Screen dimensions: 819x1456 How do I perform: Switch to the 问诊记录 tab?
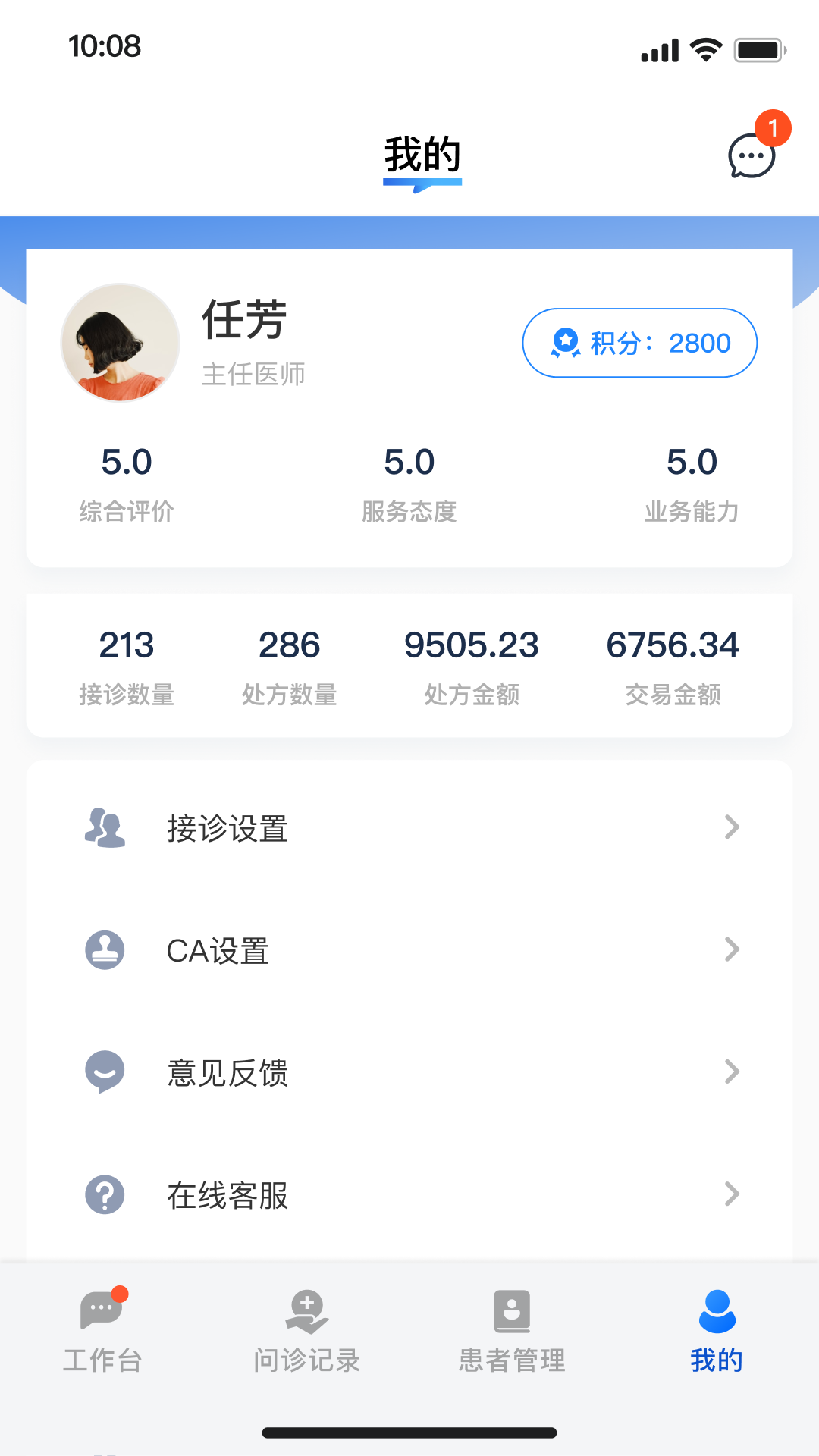[x=307, y=1332]
